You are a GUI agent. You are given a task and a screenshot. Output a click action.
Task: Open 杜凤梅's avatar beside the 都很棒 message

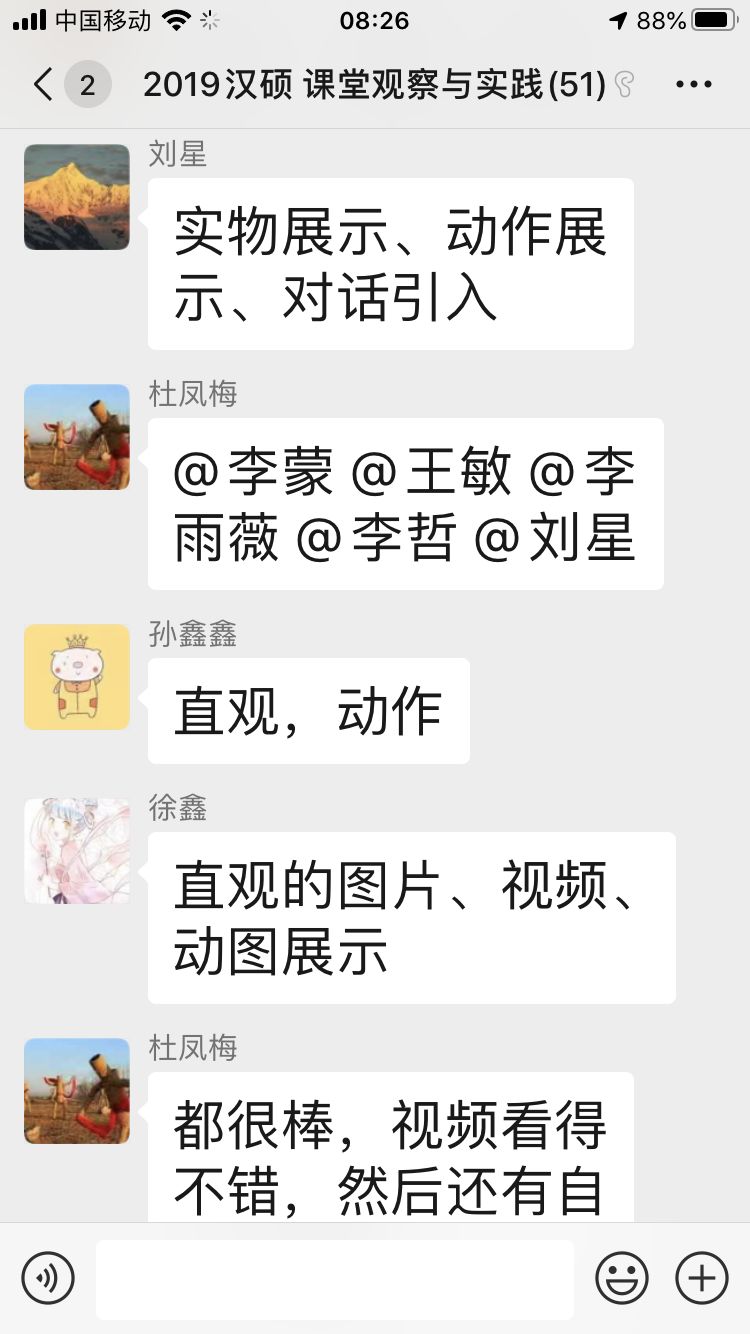pos(77,1091)
